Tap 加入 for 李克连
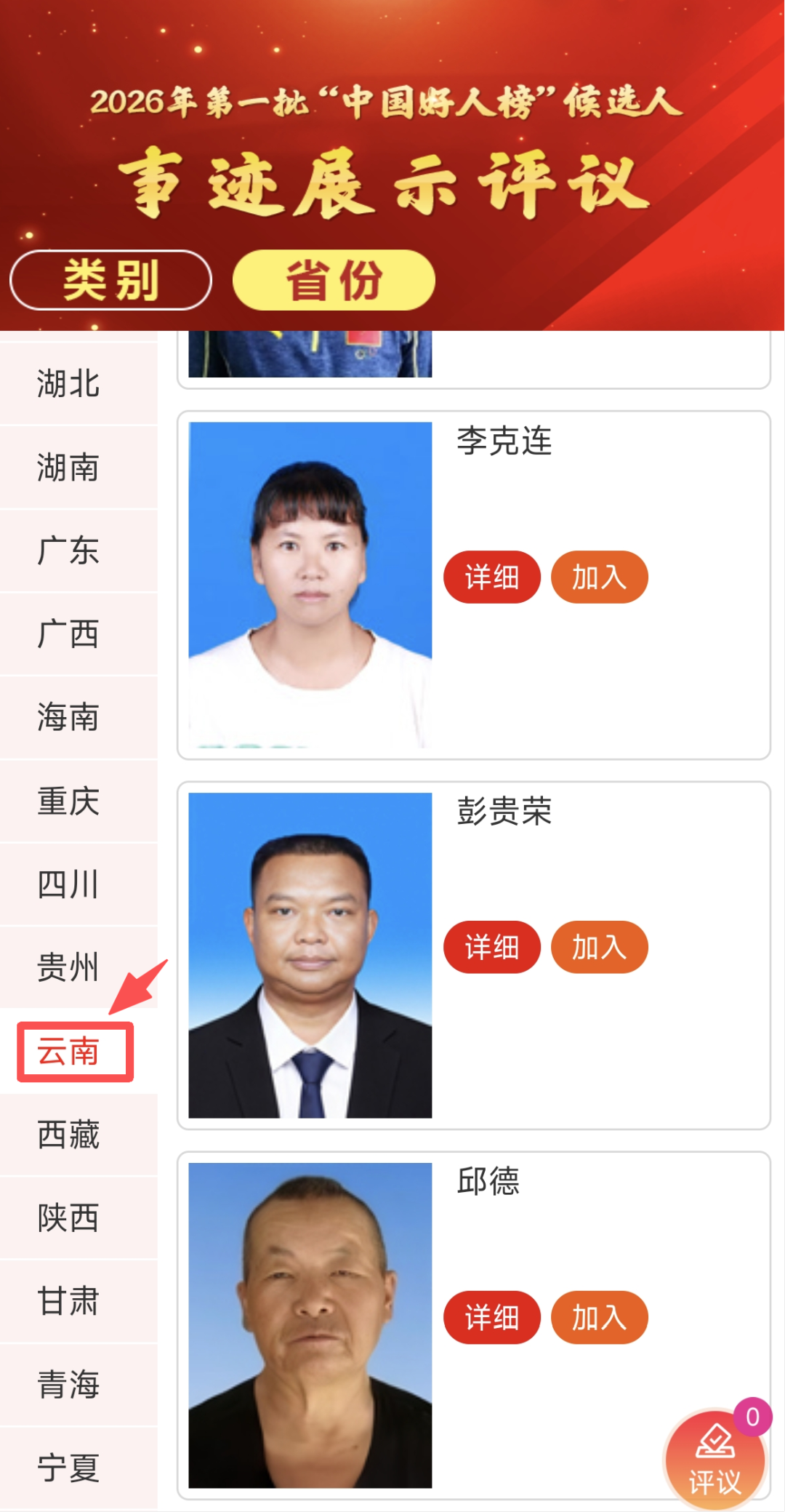This screenshot has height=1512, width=785. pyautogui.click(x=599, y=577)
